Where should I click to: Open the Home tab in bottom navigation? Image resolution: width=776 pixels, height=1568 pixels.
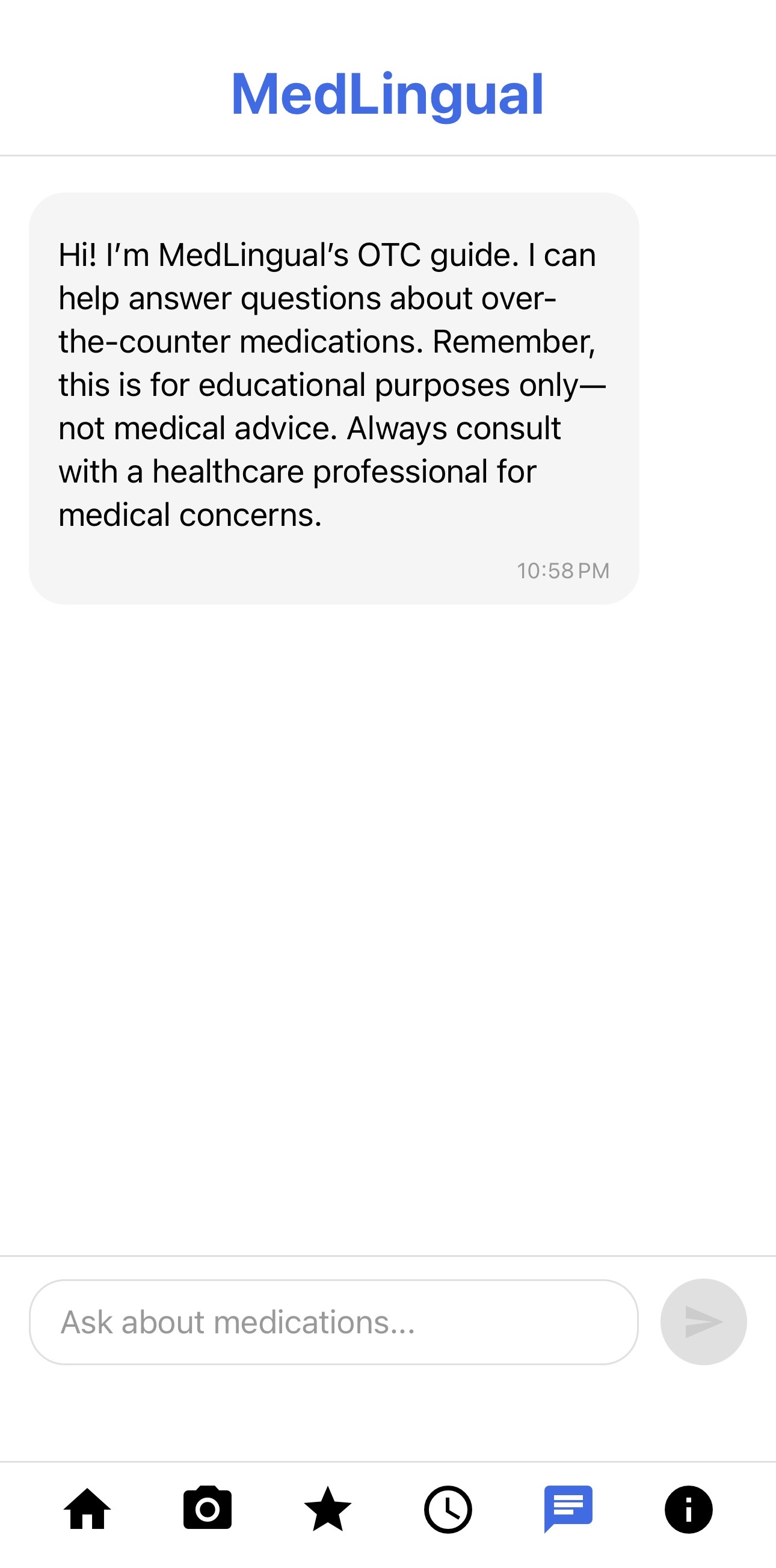coord(87,1509)
